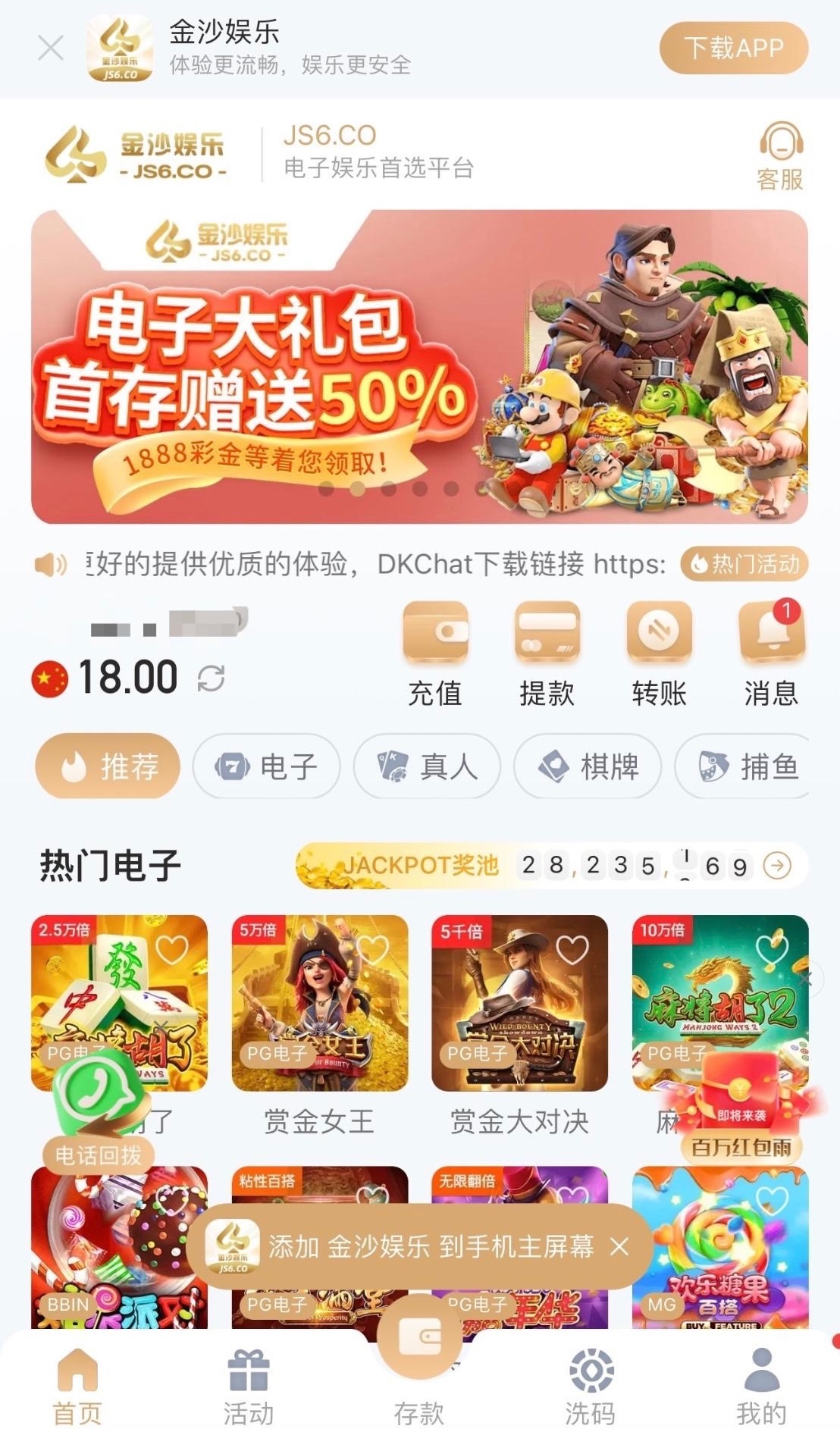Open 提款 withdrawal
The height and width of the screenshot is (1429, 840).
click(x=547, y=652)
